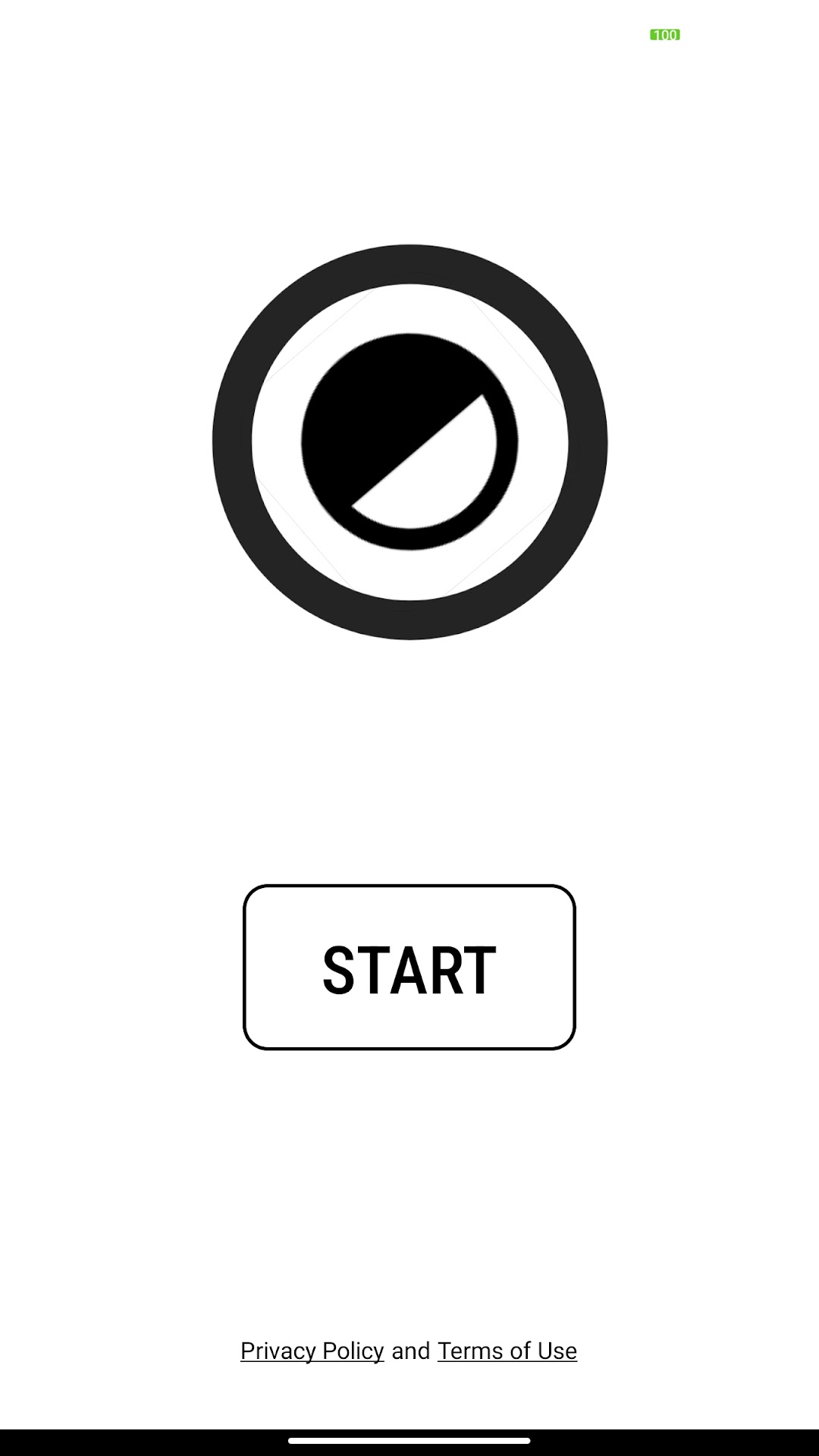Tap the START button
819x1456 pixels.
409,968
